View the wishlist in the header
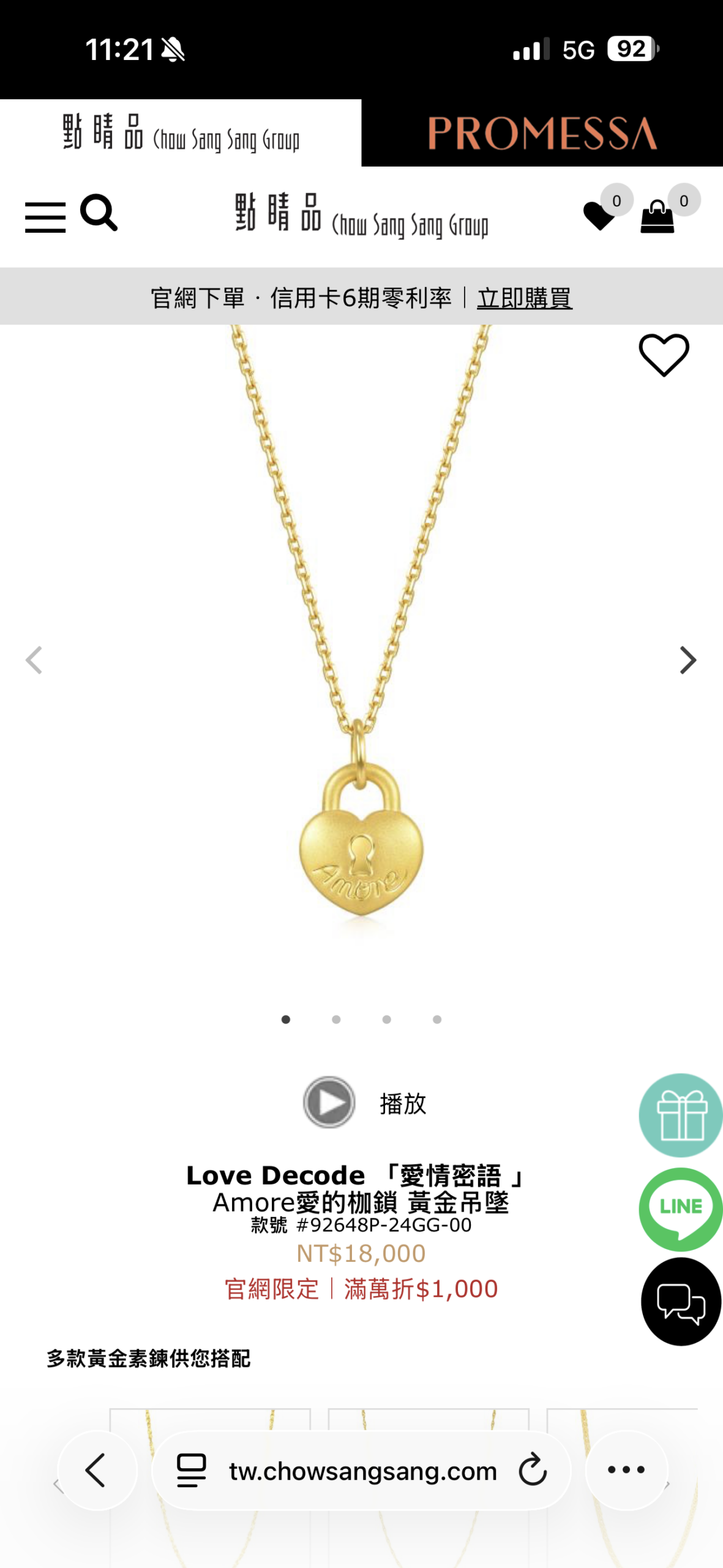The width and height of the screenshot is (723, 1568). coord(599,216)
